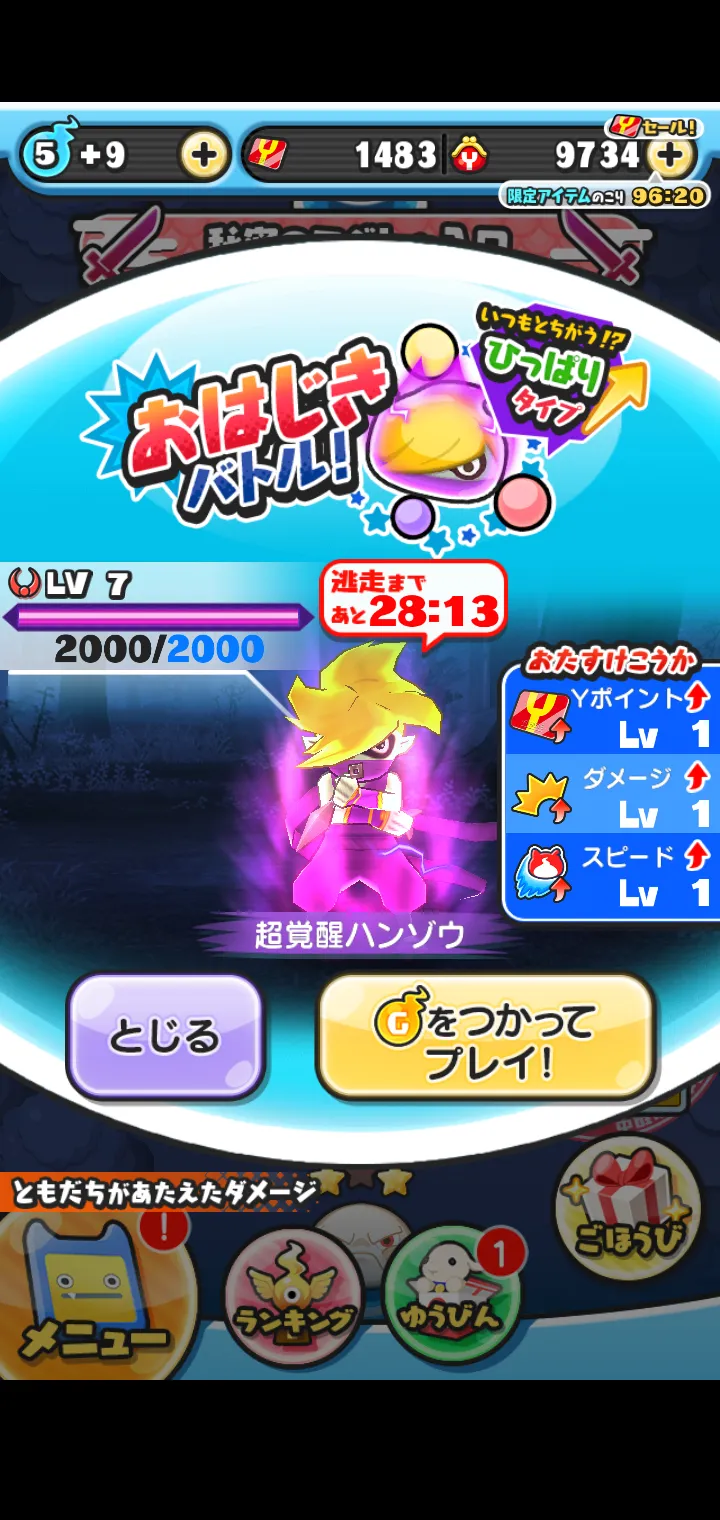Tap とじる to close the battle dialog

[165, 1037]
